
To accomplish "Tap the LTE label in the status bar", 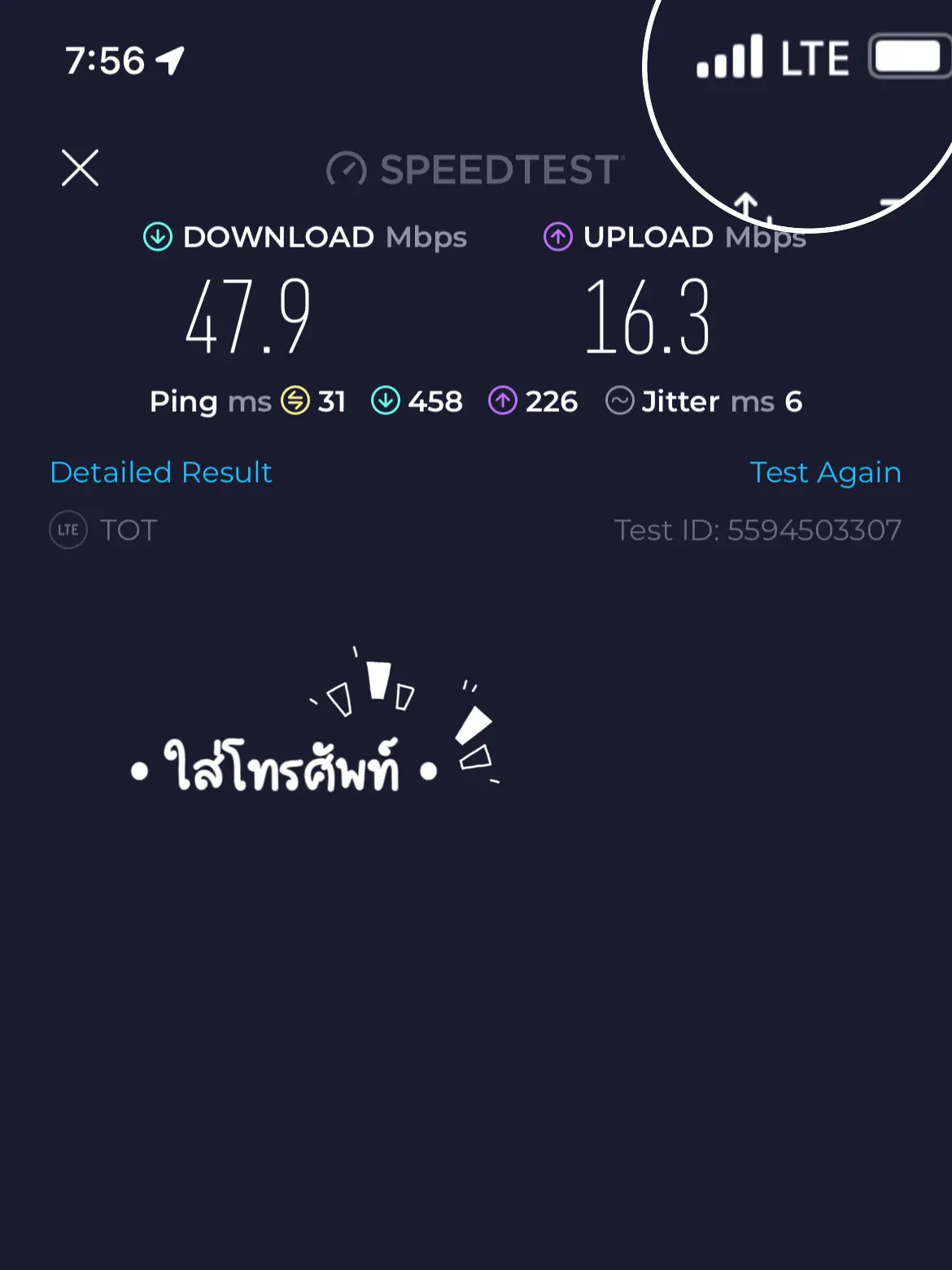I will pyautogui.click(x=814, y=58).
